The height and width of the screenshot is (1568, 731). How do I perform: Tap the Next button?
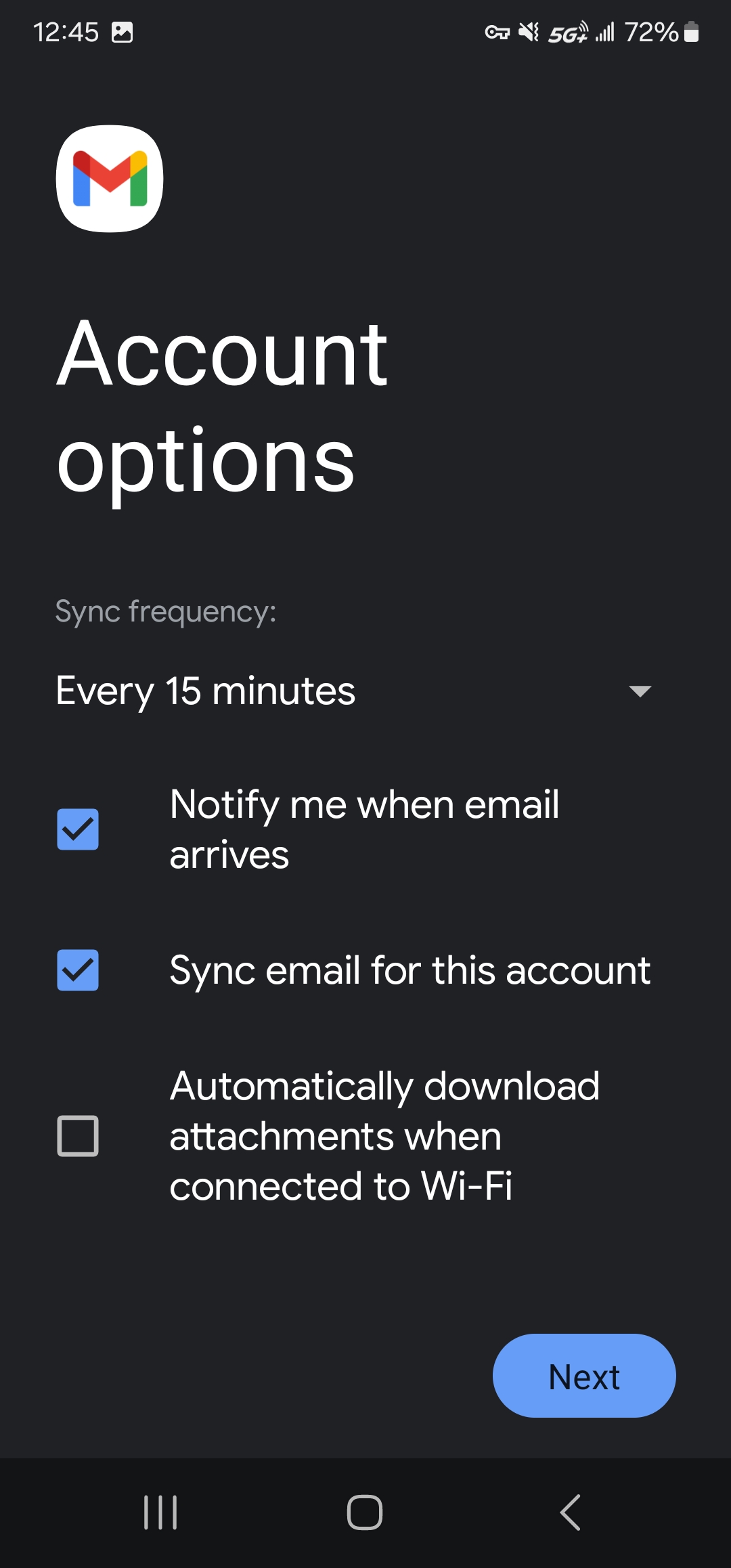584,1376
